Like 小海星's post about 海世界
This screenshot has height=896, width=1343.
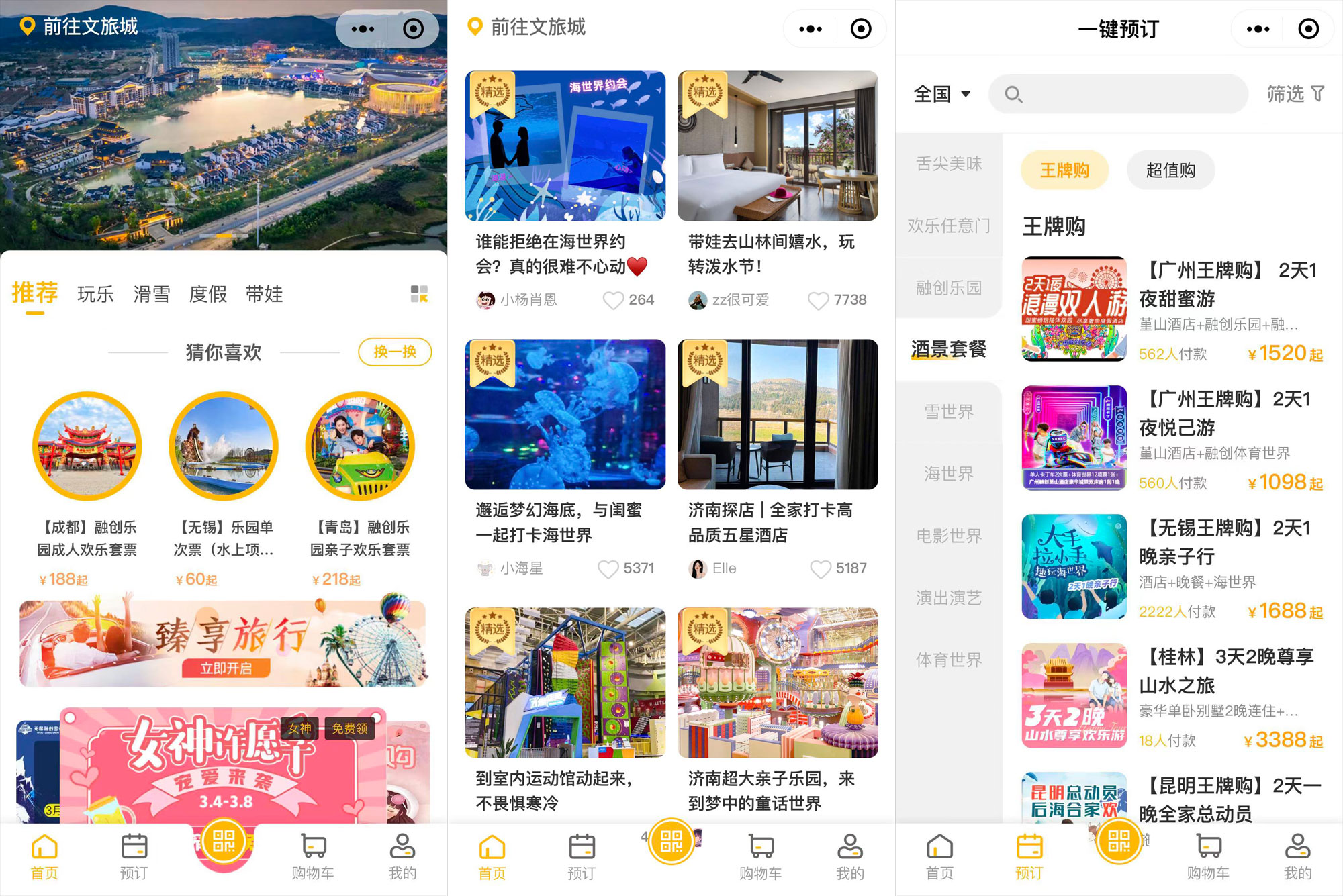(x=608, y=568)
